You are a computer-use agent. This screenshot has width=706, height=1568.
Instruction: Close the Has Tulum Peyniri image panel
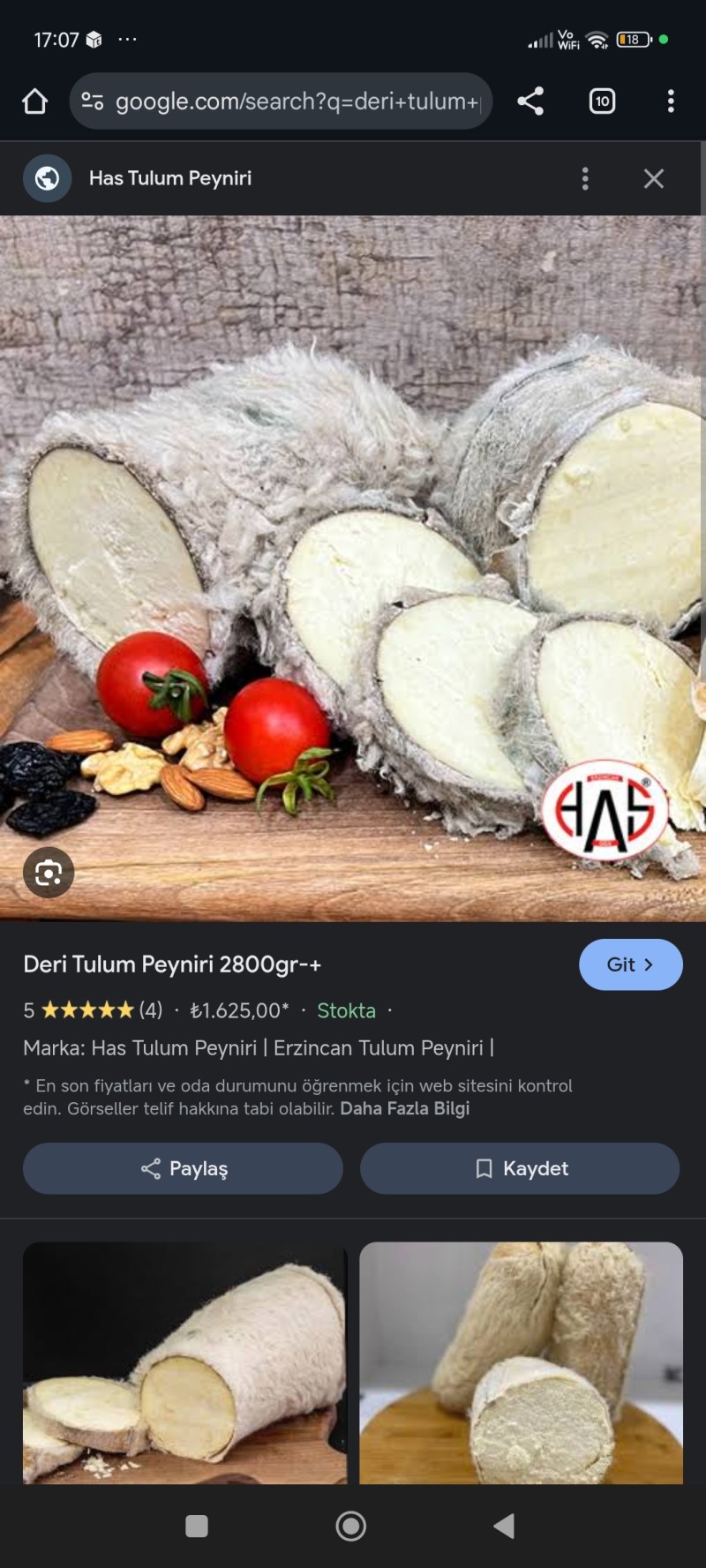654,178
